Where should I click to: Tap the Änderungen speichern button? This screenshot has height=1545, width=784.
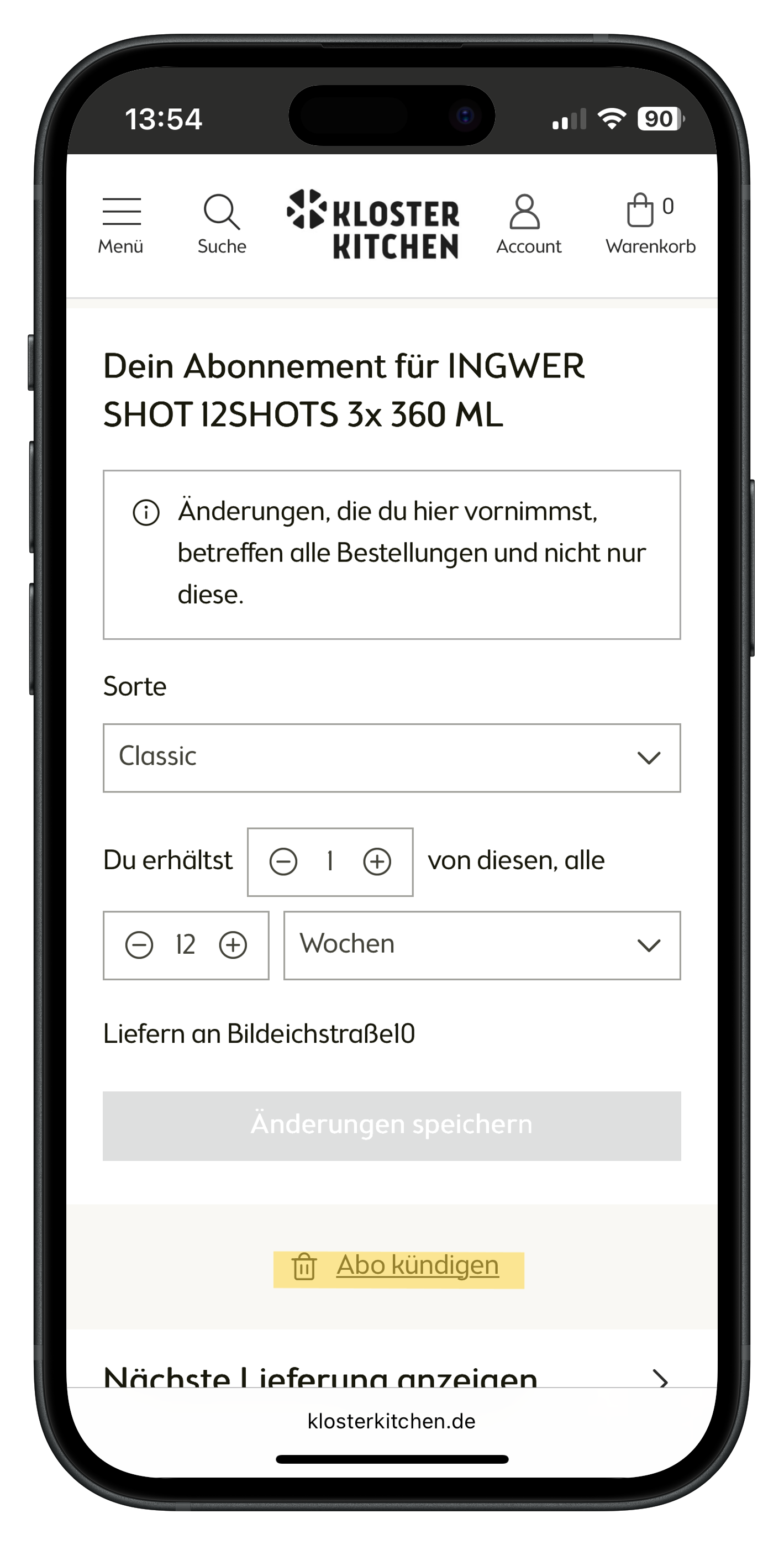(391, 1126)
